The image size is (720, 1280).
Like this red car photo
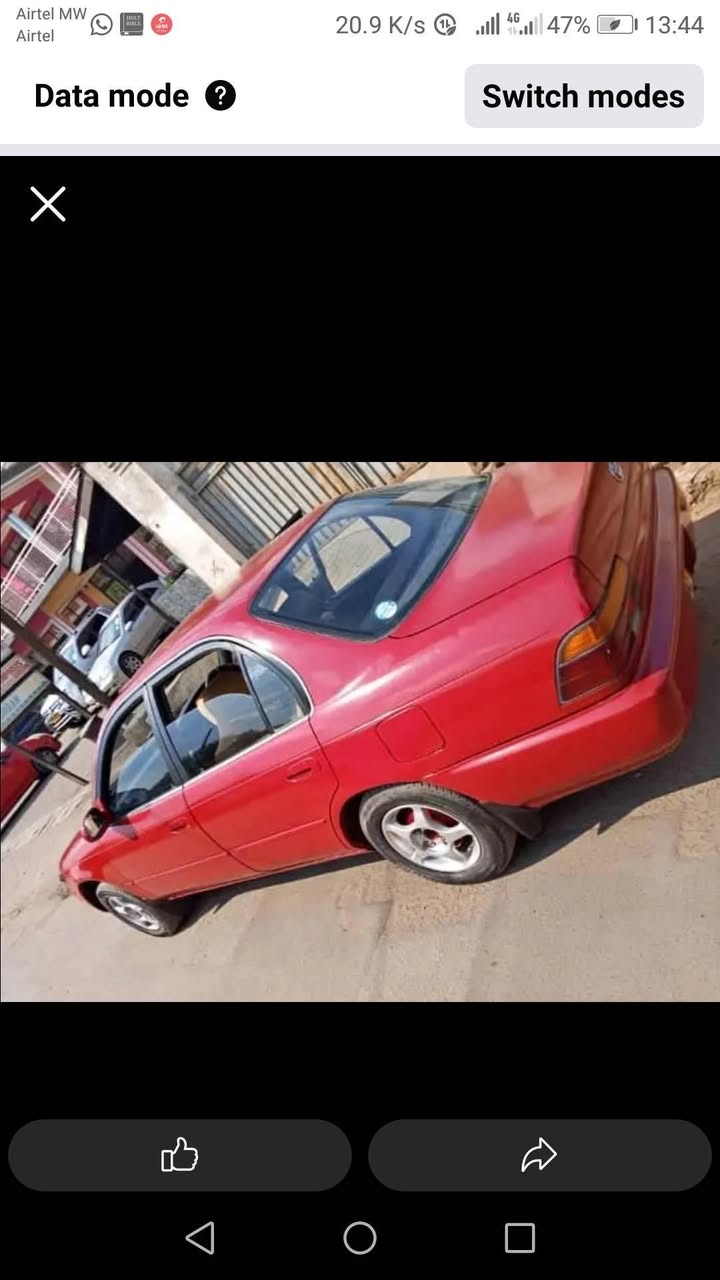pyautogui.click(x=180, y=1155)
